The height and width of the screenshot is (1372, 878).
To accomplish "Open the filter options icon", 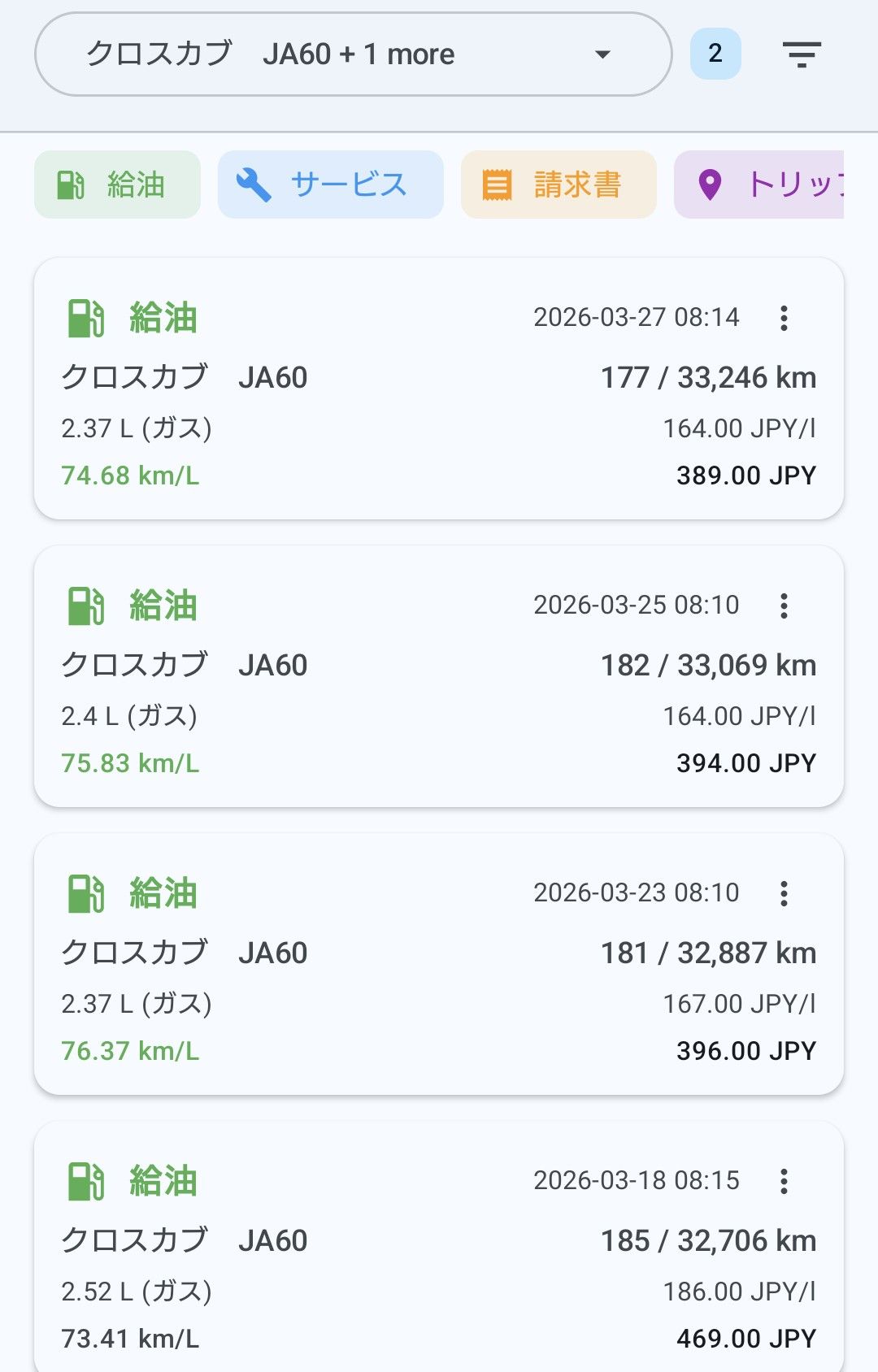I will (802, 54).
